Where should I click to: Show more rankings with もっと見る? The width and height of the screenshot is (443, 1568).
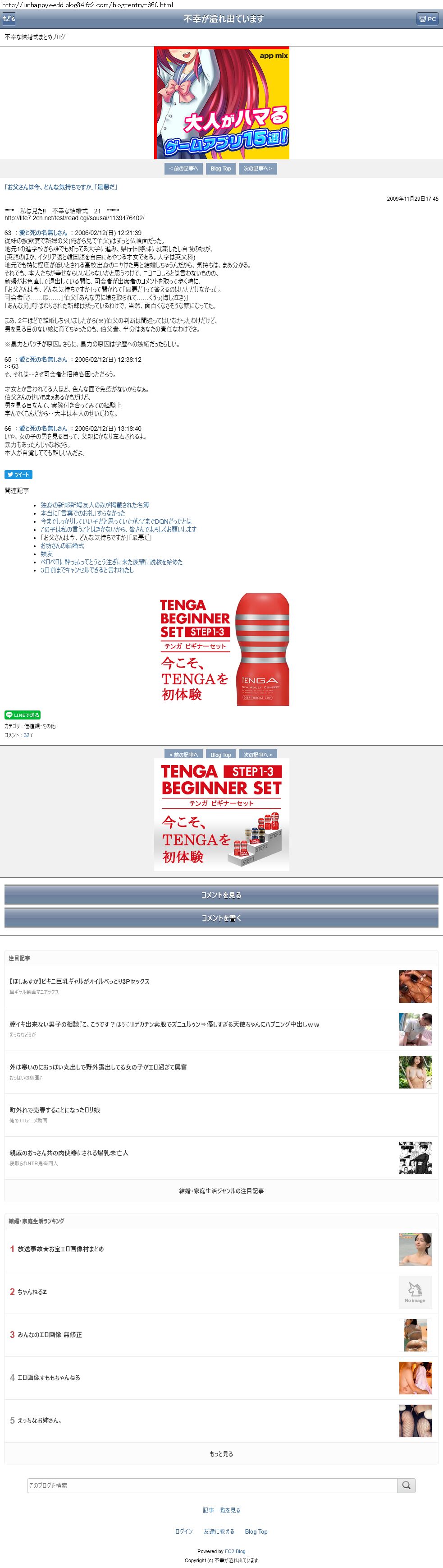click(x=221, y=1453)
